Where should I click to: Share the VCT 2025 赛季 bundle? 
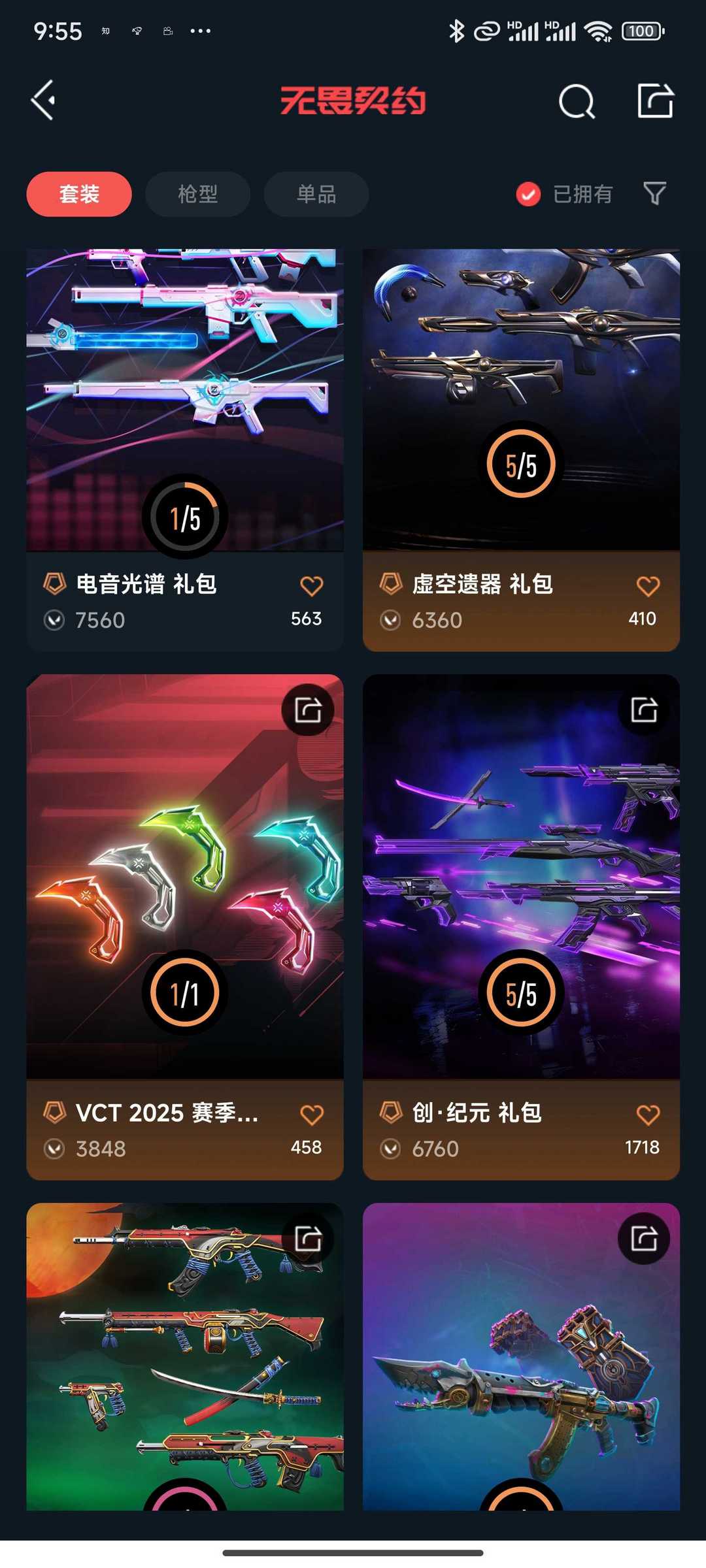(x=308, y=710)
